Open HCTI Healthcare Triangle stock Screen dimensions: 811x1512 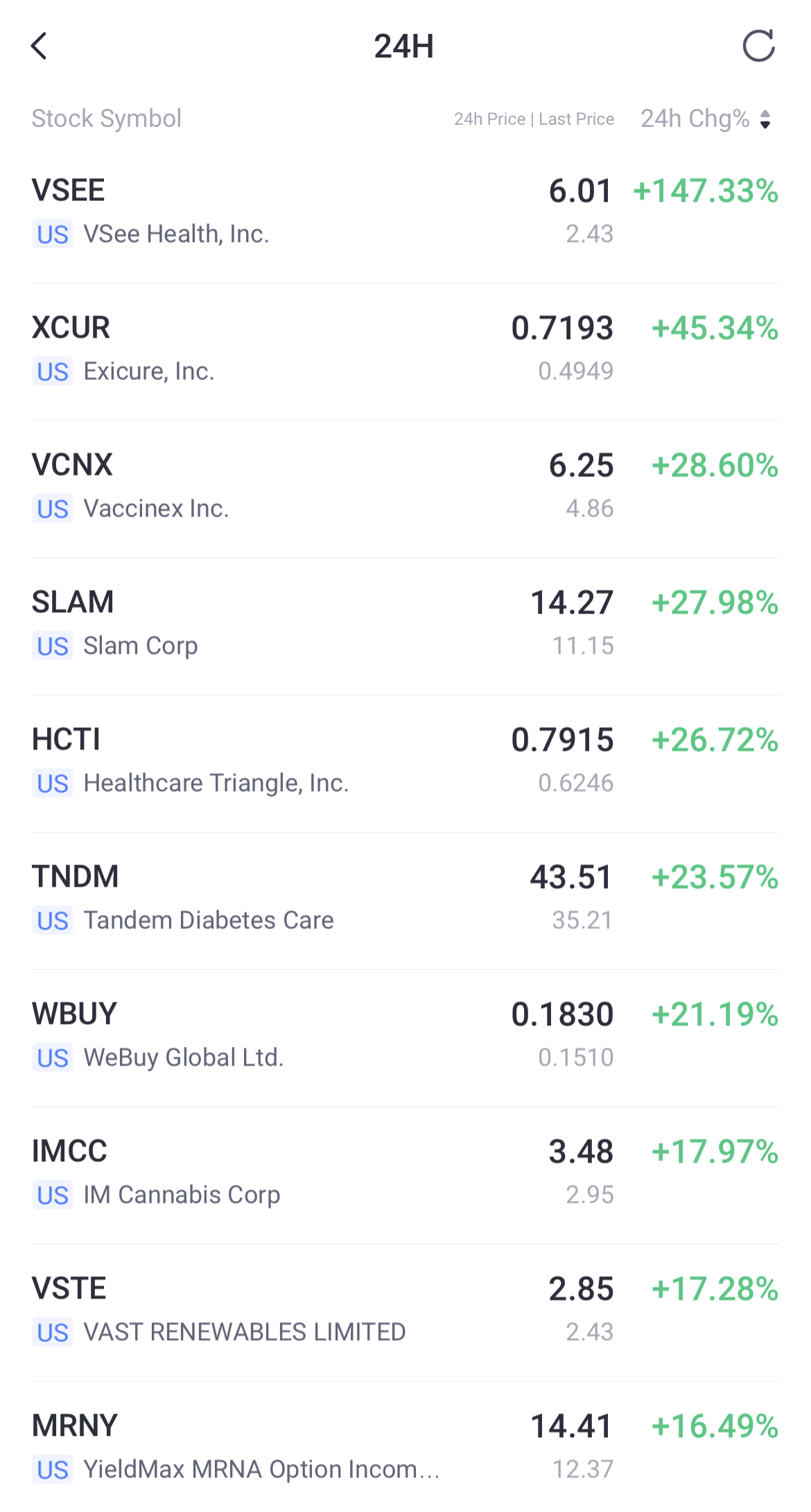tap(405, 761)
